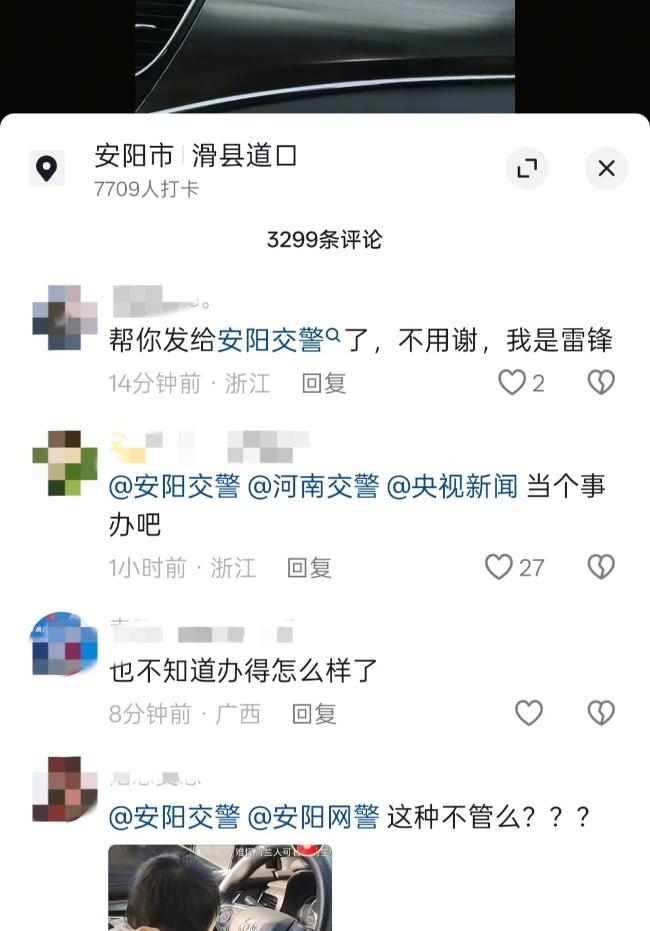650x931 pixels.
Task: Reply to the comment posted 8分钟前
Action: pos(314,714)
